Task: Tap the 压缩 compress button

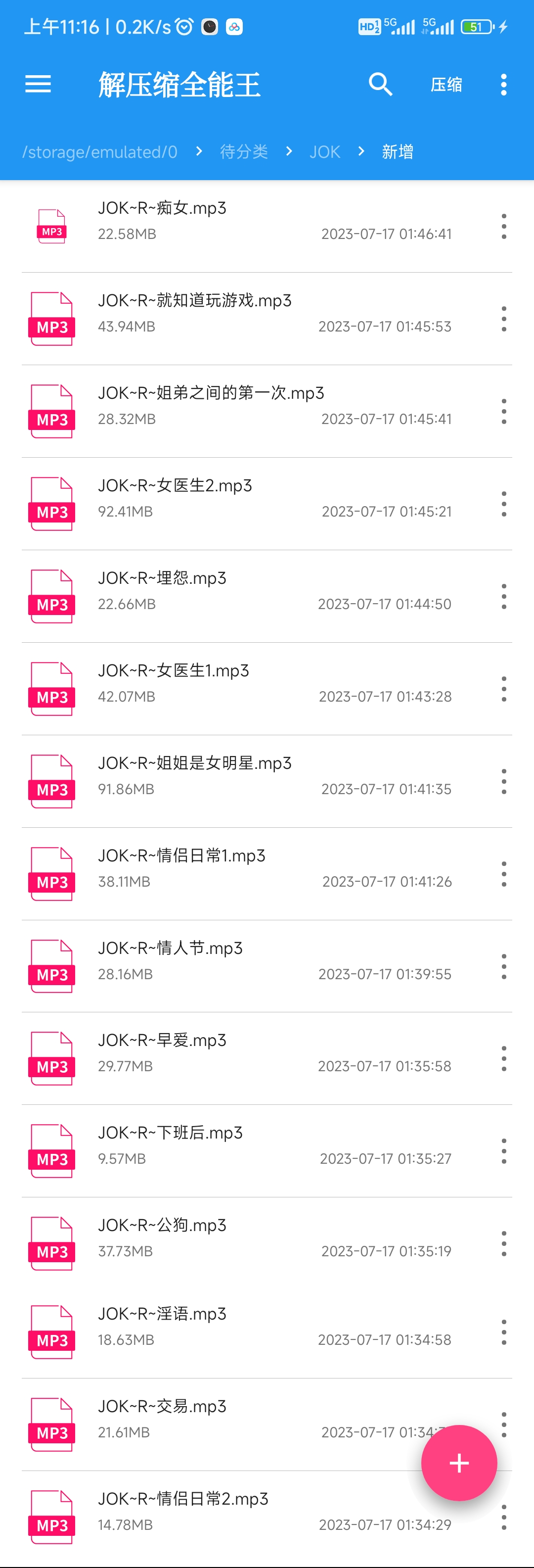Action: [x=446, y=85]
